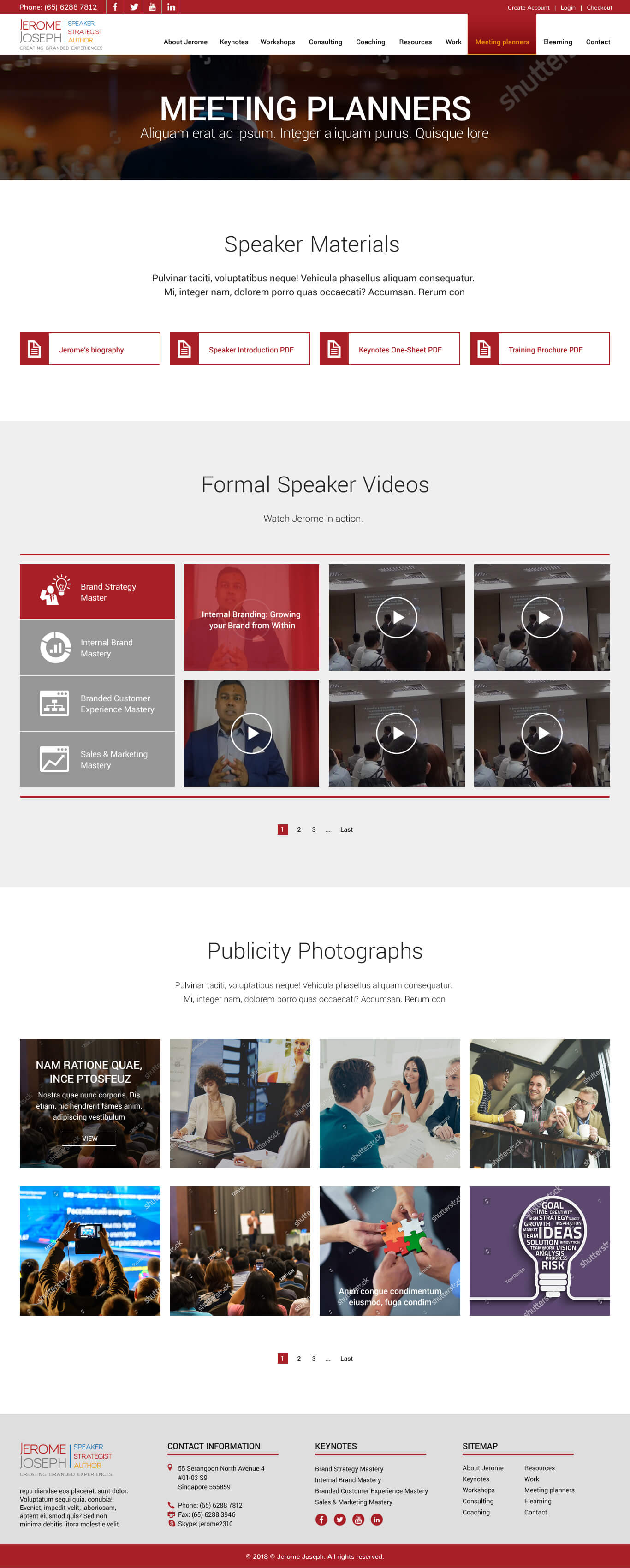Download Jerome's biography
Screen dimensions: 630x1568
tap(90, 349)
